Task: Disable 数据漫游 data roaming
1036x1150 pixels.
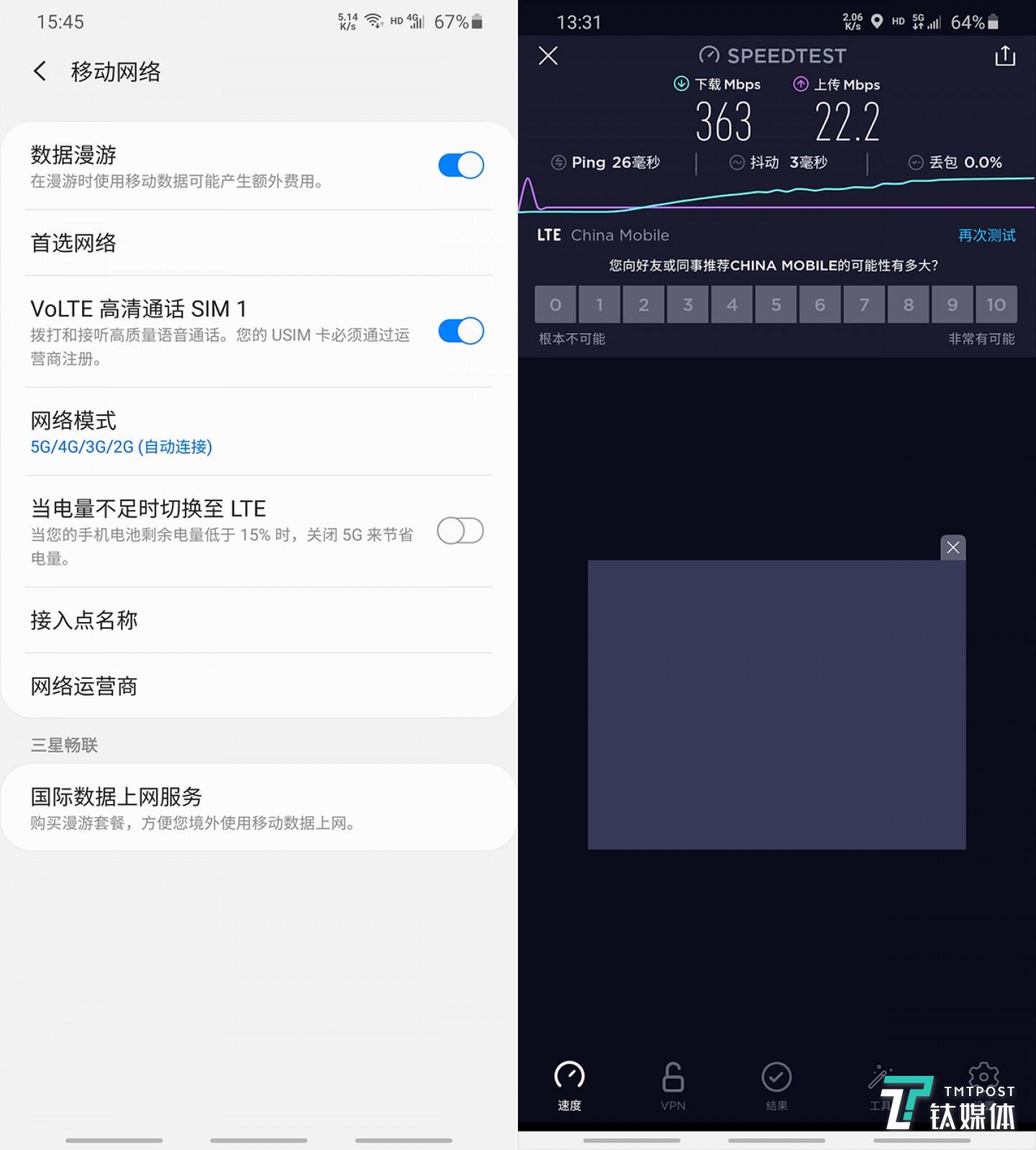Action: coord(460,165)
